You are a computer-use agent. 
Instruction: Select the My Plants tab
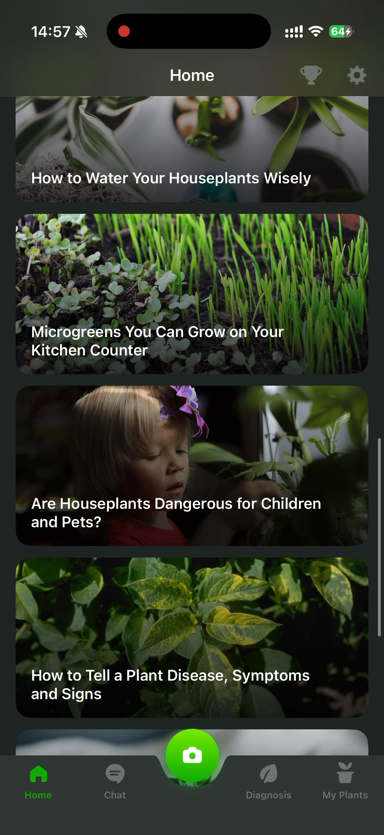(345, 782)
